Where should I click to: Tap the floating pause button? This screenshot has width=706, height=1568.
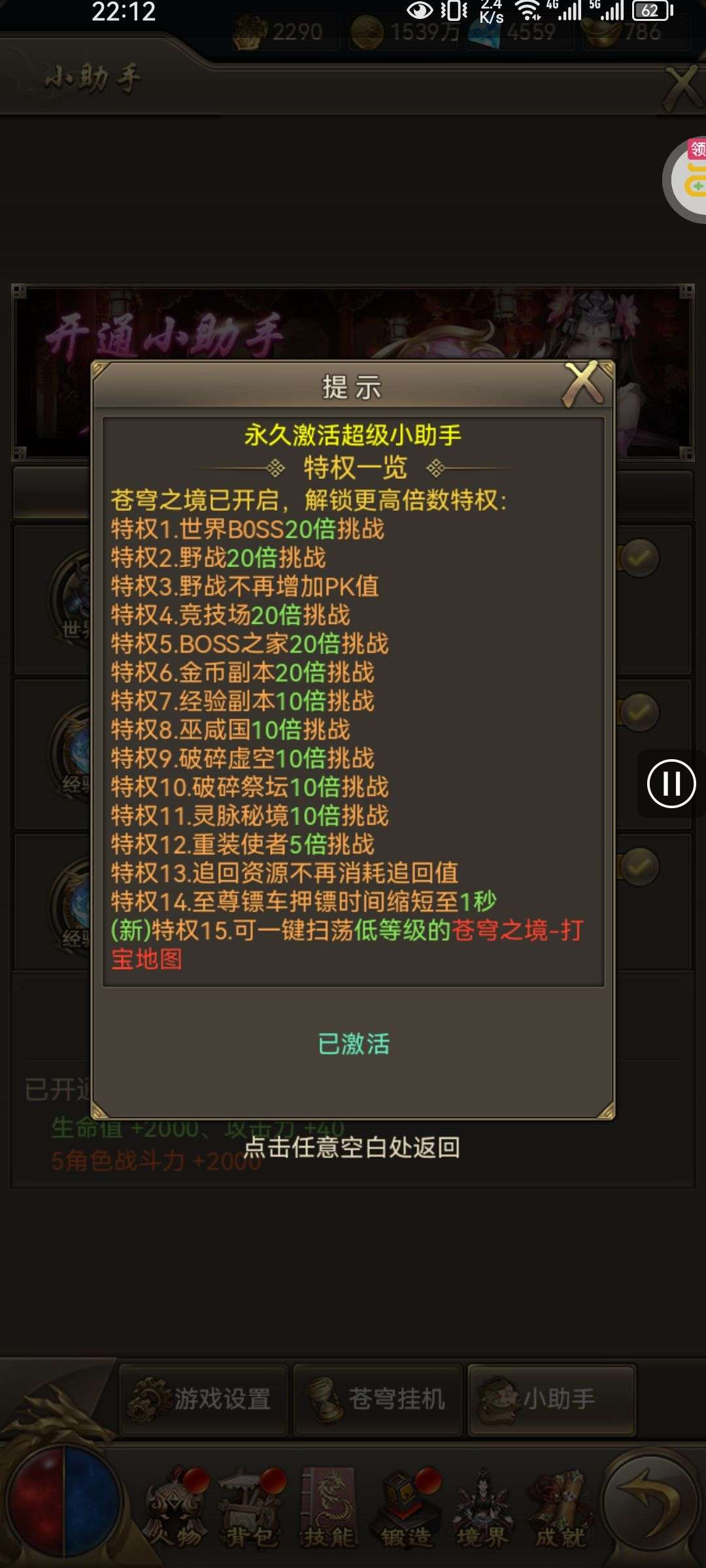click(x=671, y=783)
